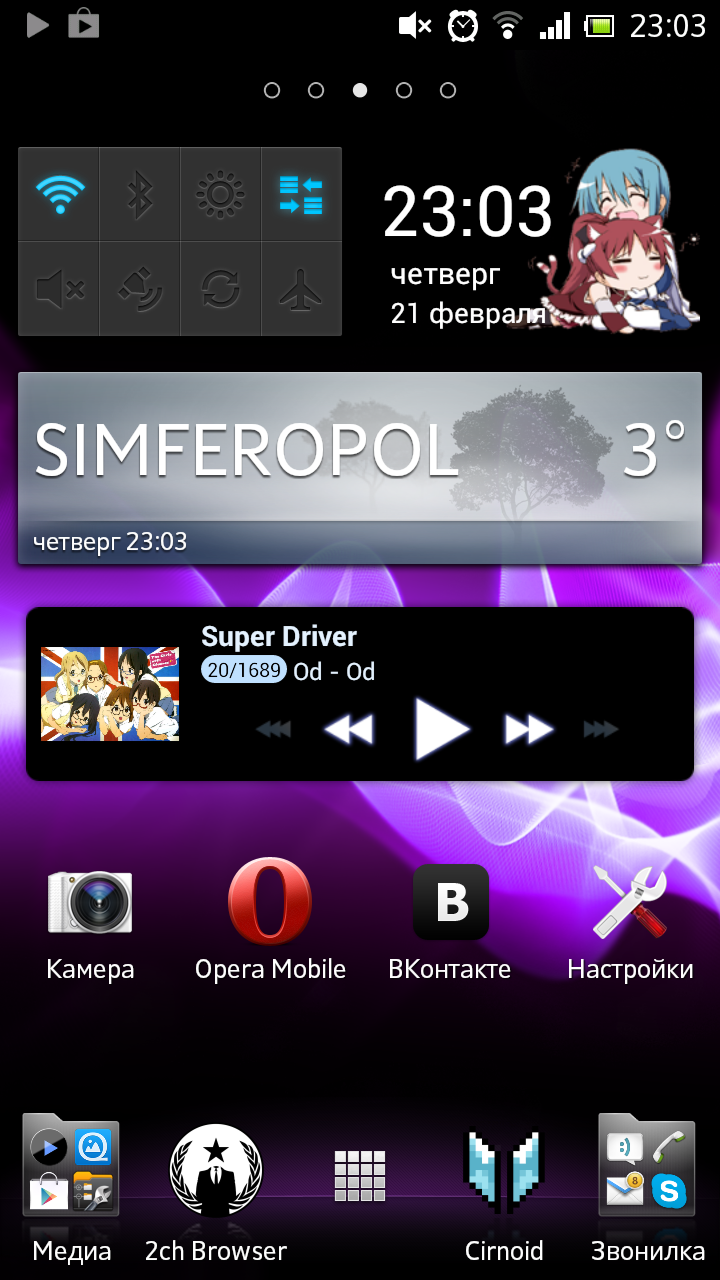Turn on airplane mode
The image size is (720, 1280).
coord(301,290)
